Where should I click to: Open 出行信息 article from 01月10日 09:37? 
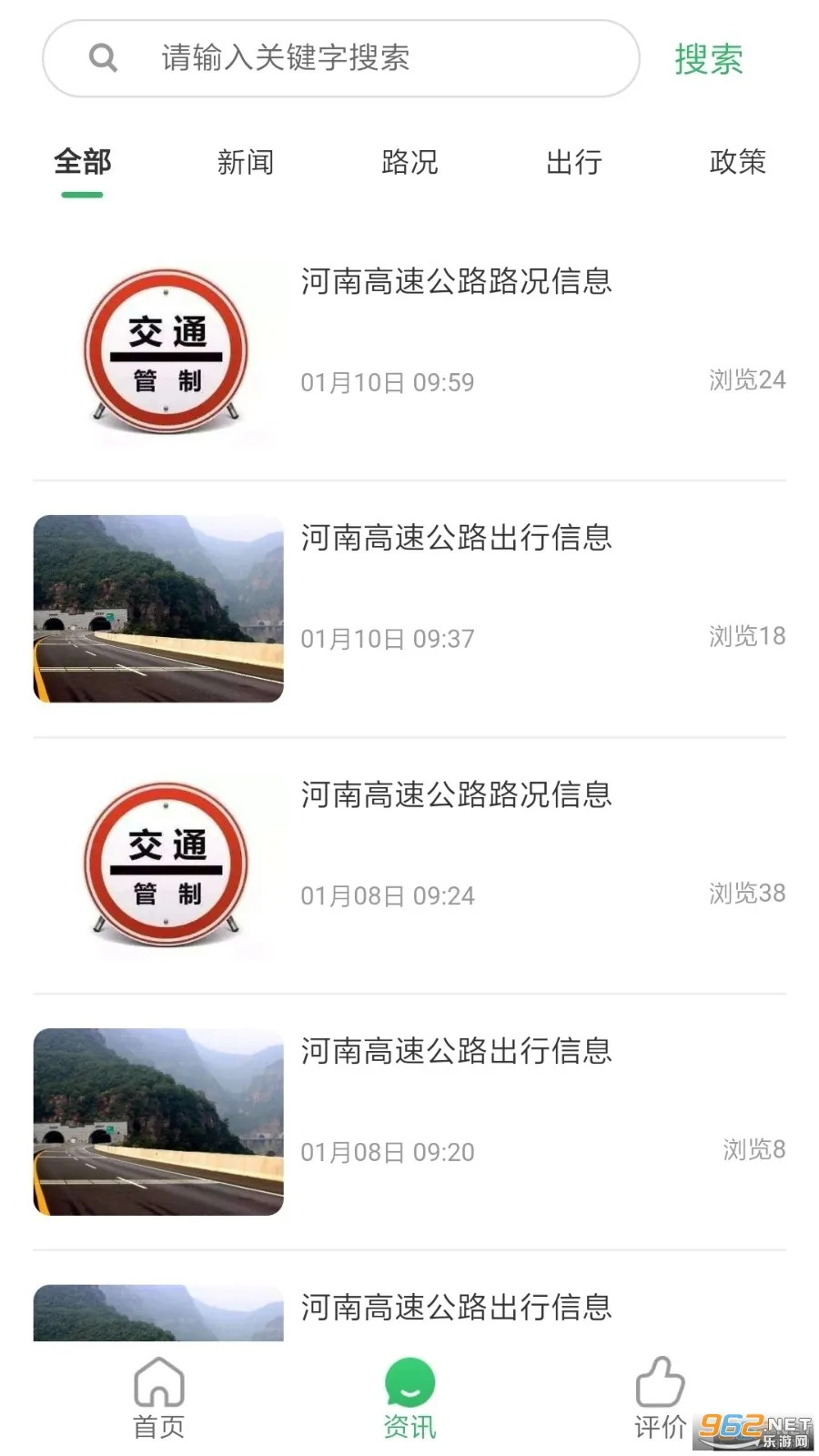pyautogui.click(x=456, y=539)
